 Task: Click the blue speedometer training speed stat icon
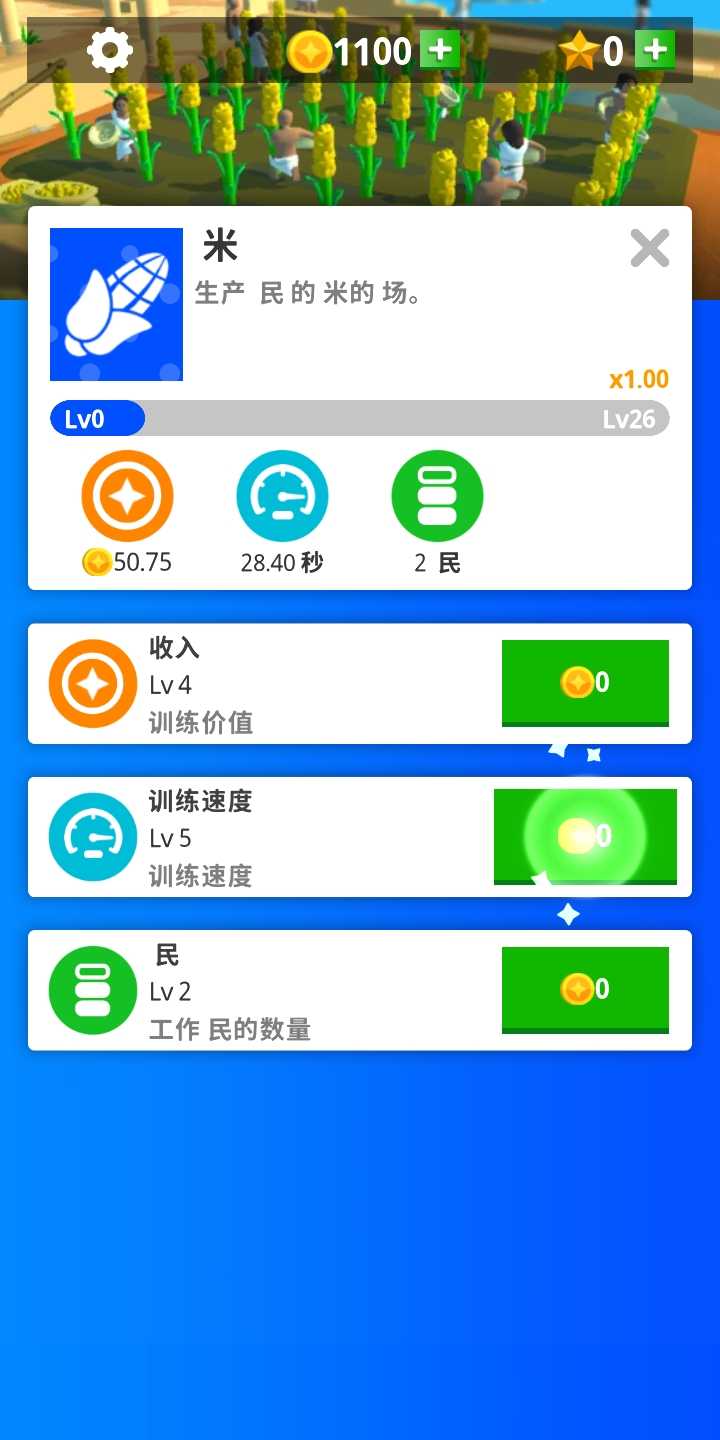281,495
